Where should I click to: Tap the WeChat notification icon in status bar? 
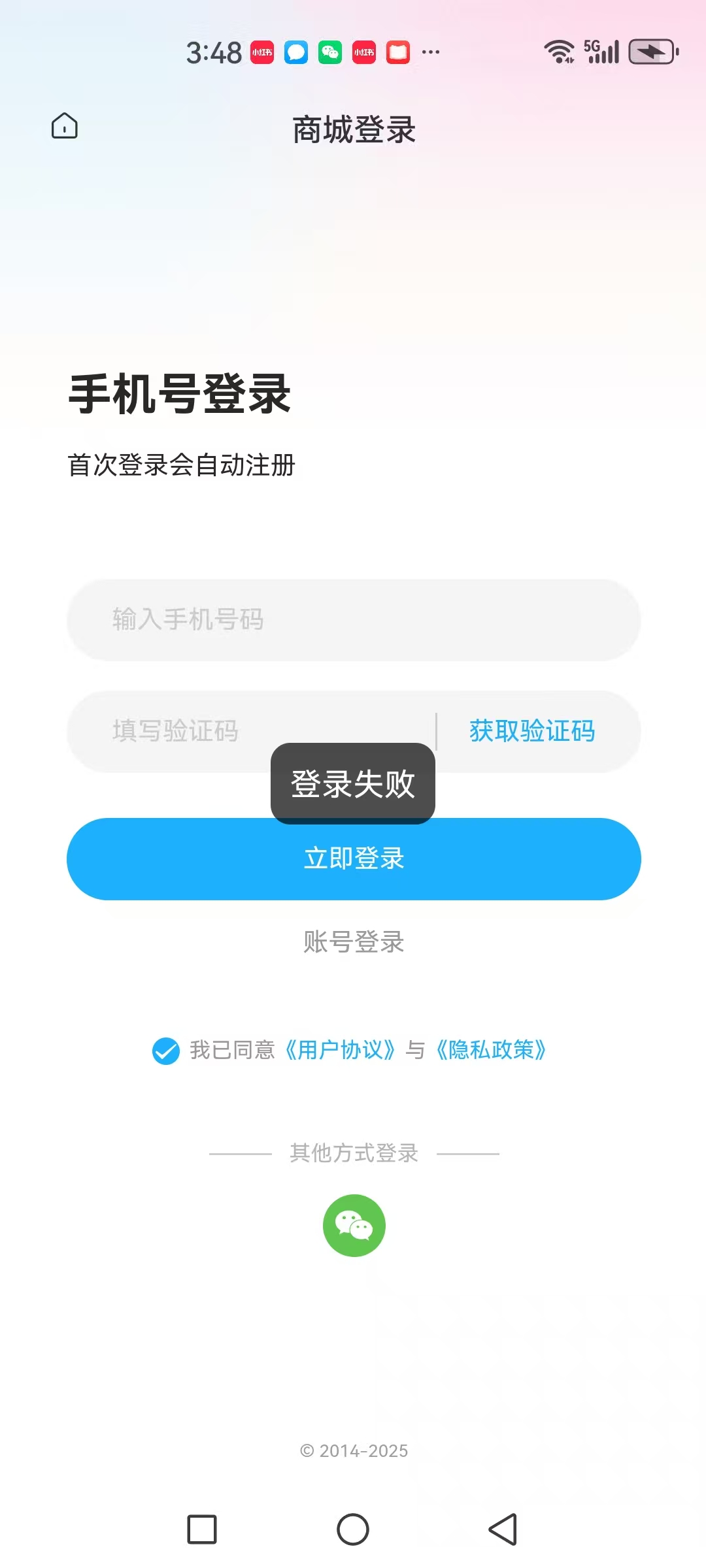[330, 52]
